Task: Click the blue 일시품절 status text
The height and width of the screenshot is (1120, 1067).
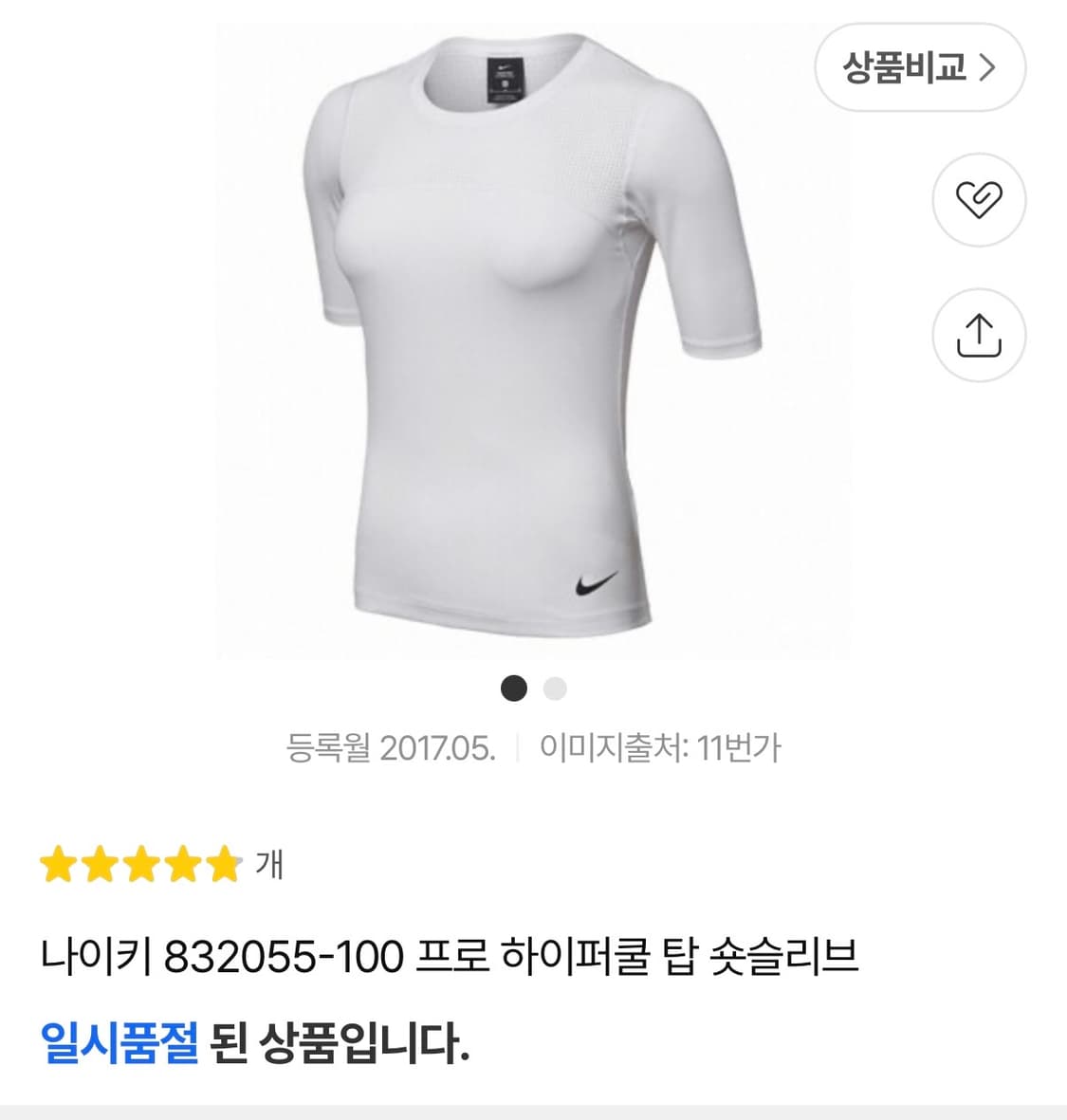Action: (120, 1042)
